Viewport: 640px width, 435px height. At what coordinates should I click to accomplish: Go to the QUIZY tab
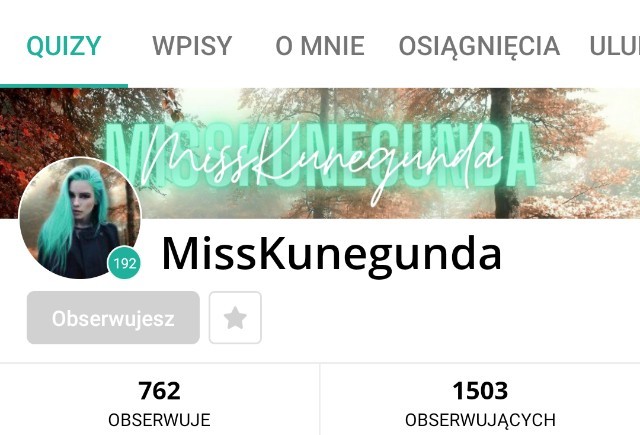click(64, 45)
